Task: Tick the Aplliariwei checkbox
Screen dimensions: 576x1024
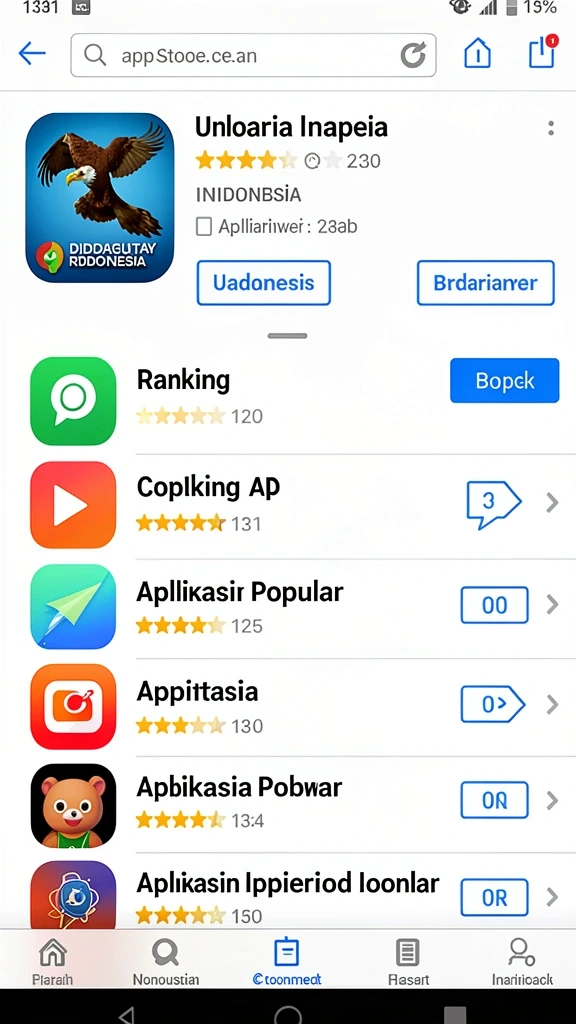Action: [x=204, y=227]
